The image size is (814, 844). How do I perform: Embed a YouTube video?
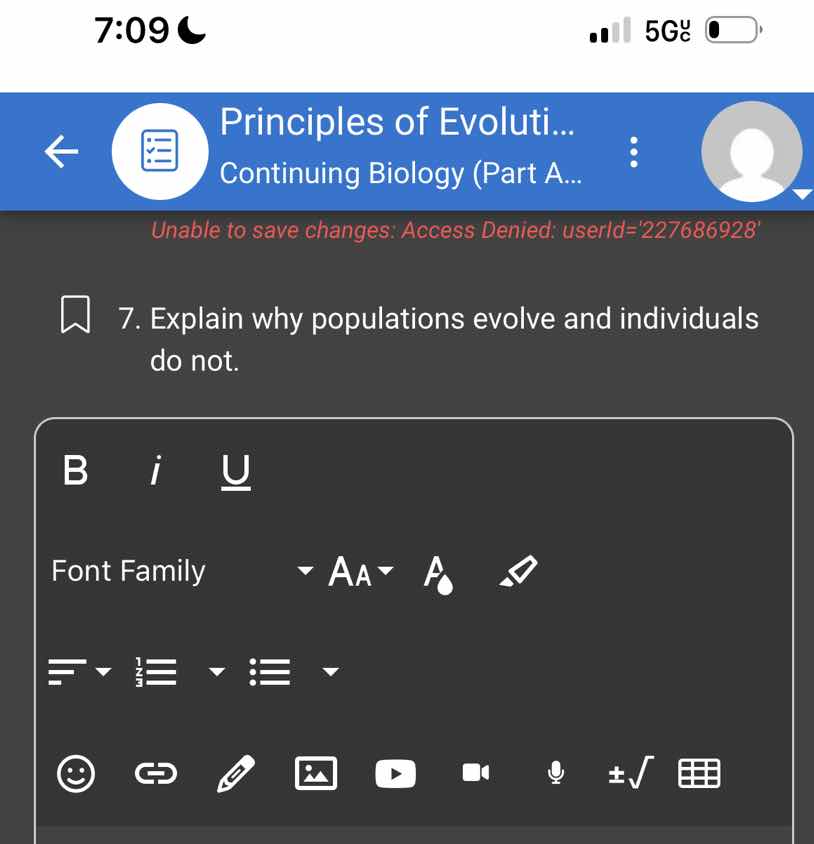395,772
